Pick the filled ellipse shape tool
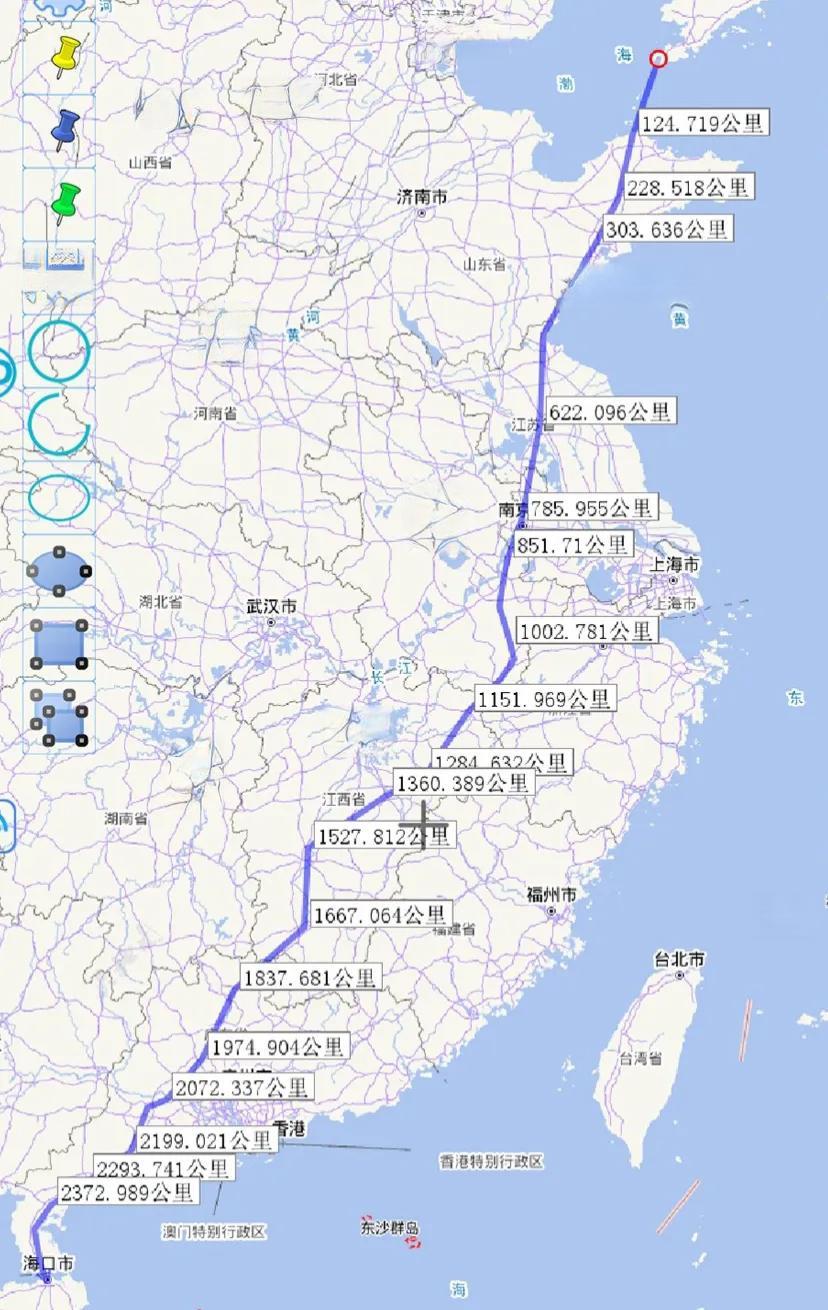 [59, 571]
